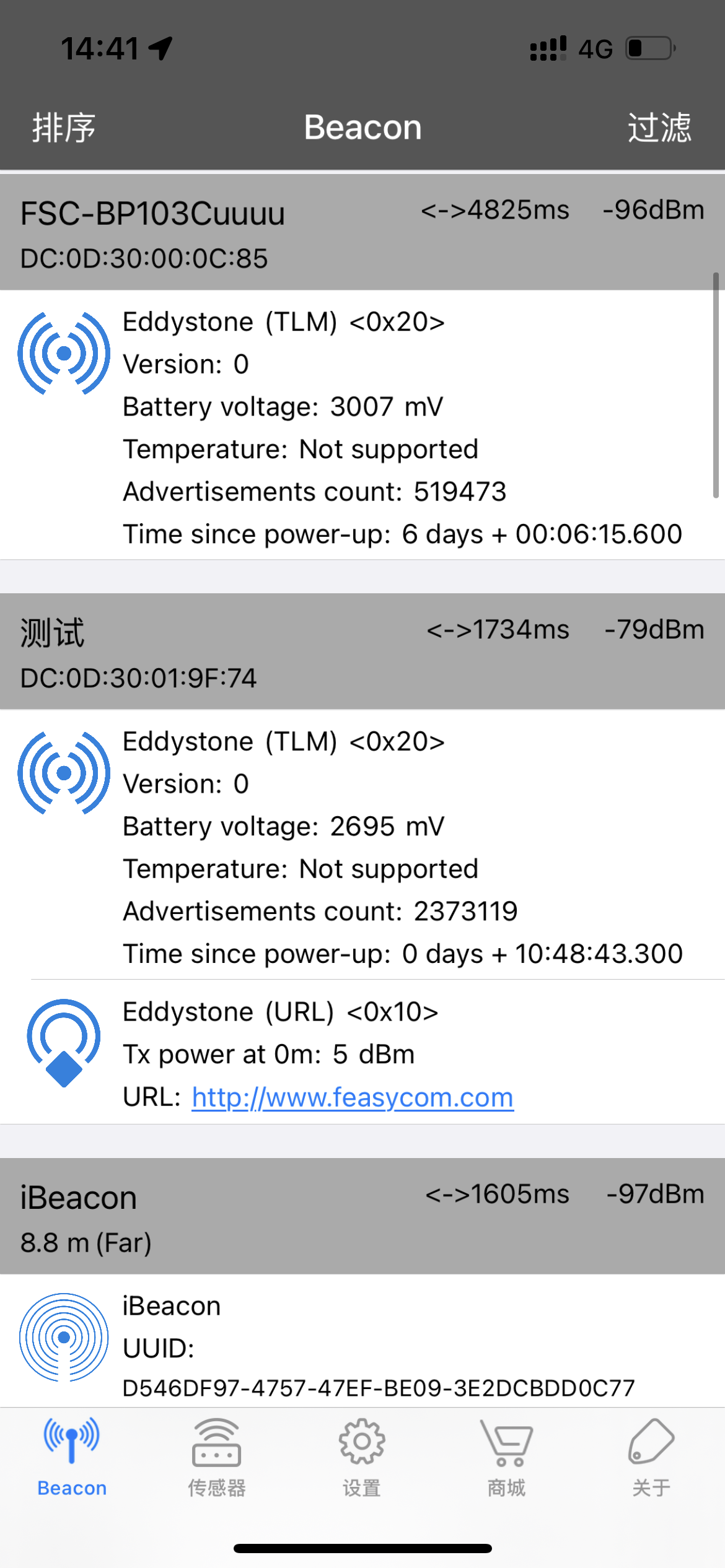Select the 测试 beacon device
Image resolution: width=725 pixels, height=1568 pixels.
[362, 652]
